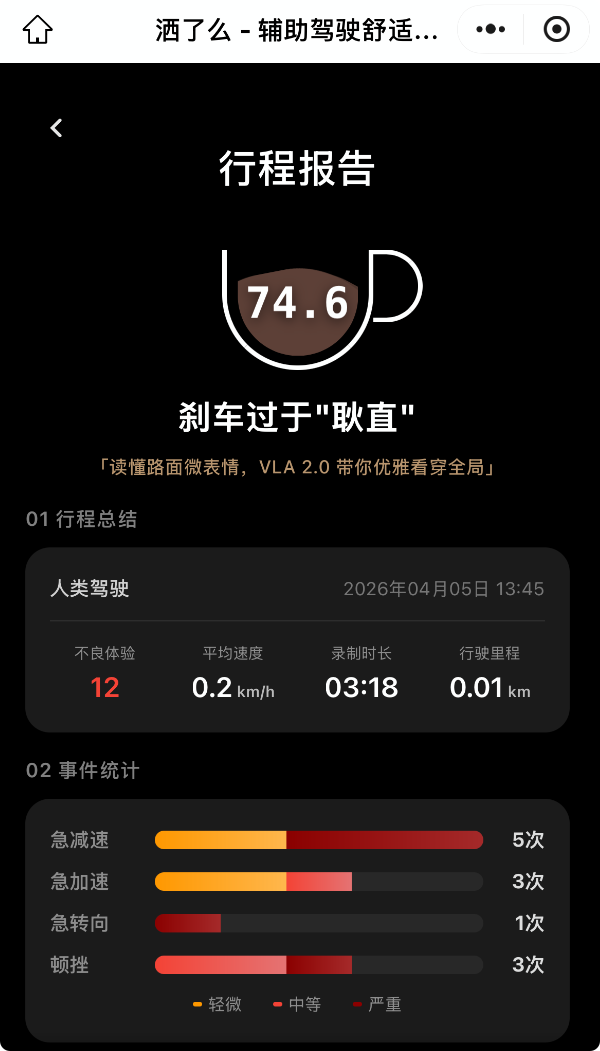Return to the mini program home
This screenshot has width=600, height=1051.
(x=38, y=30)
